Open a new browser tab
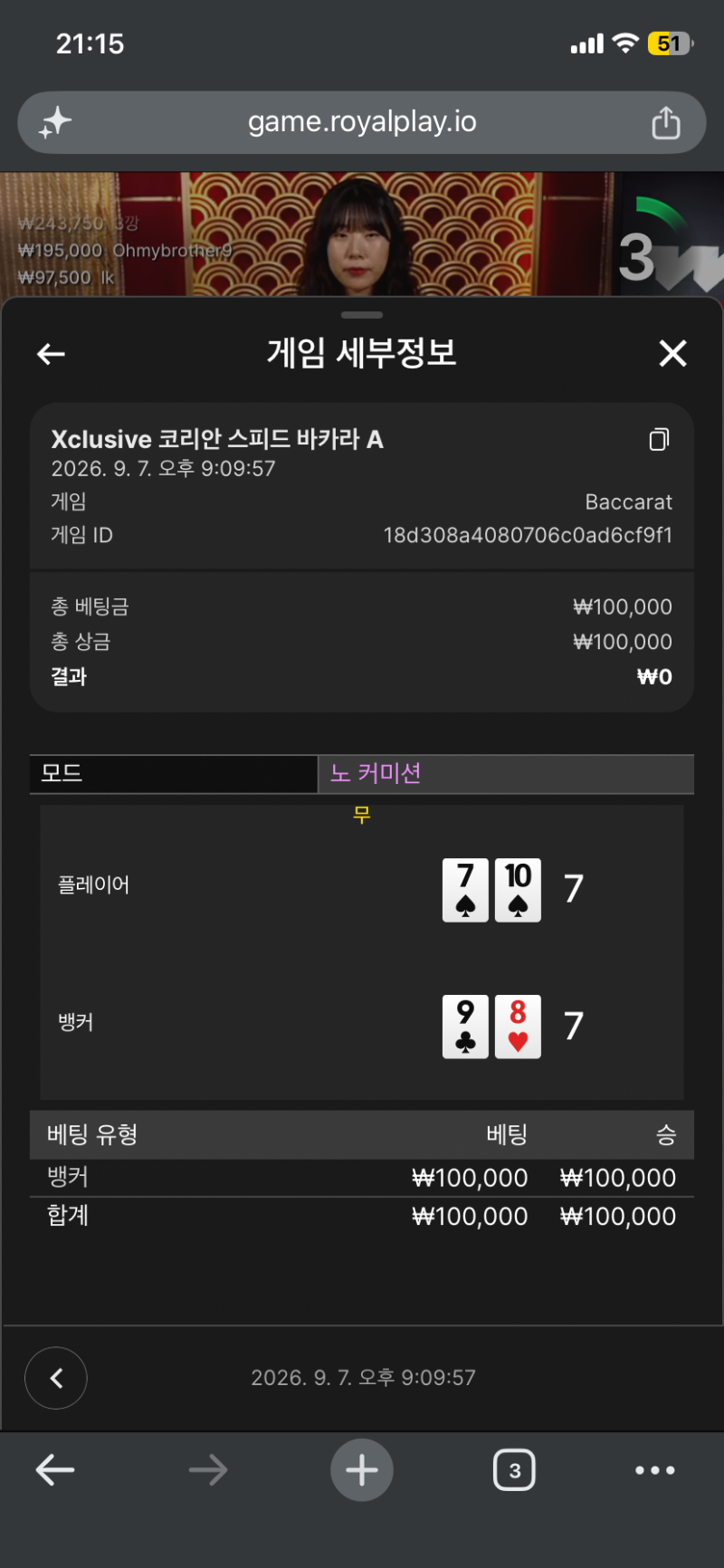Image resolution: width=724 pixels, height=1568 pixels. pyautogui.click(x=362, y=1470)
